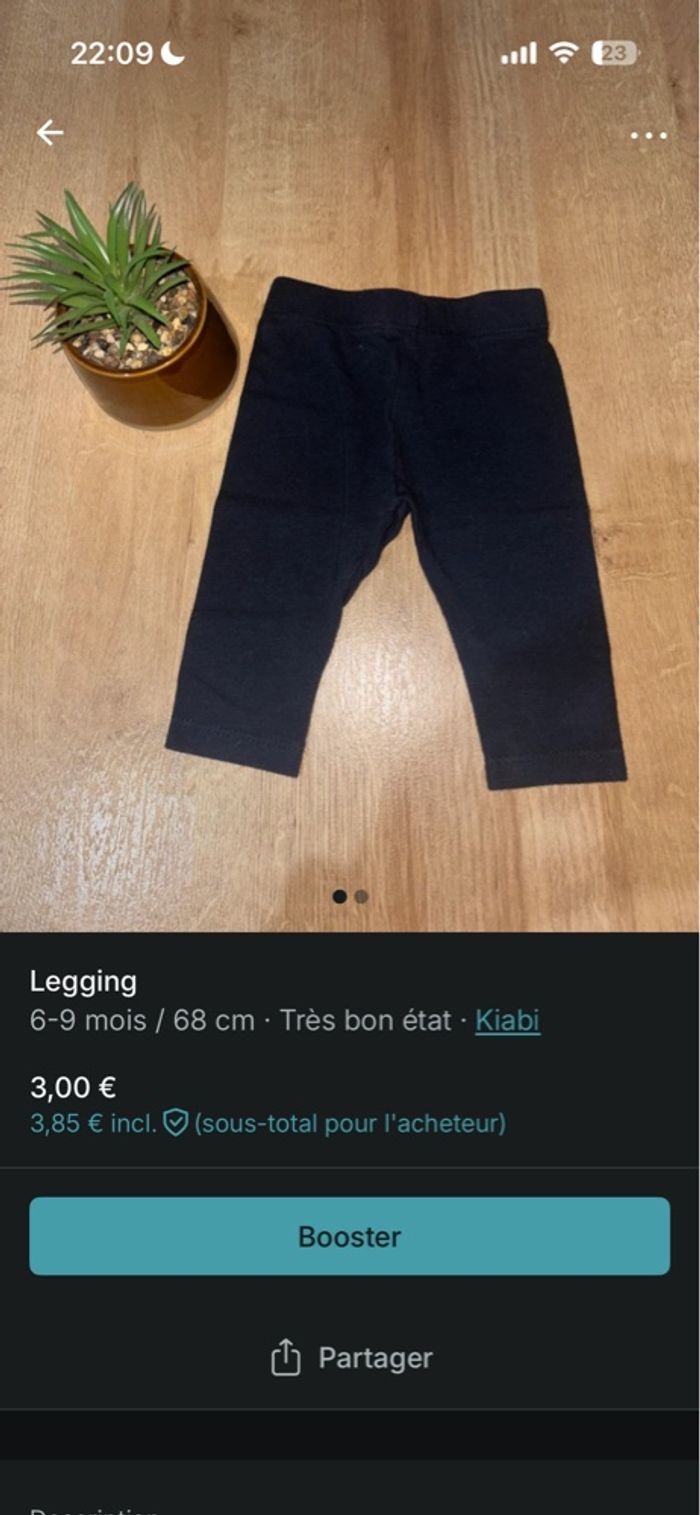Tap the Booster button
The width and height of the screenshot is (700, 1515).
tap(349, 1236)
